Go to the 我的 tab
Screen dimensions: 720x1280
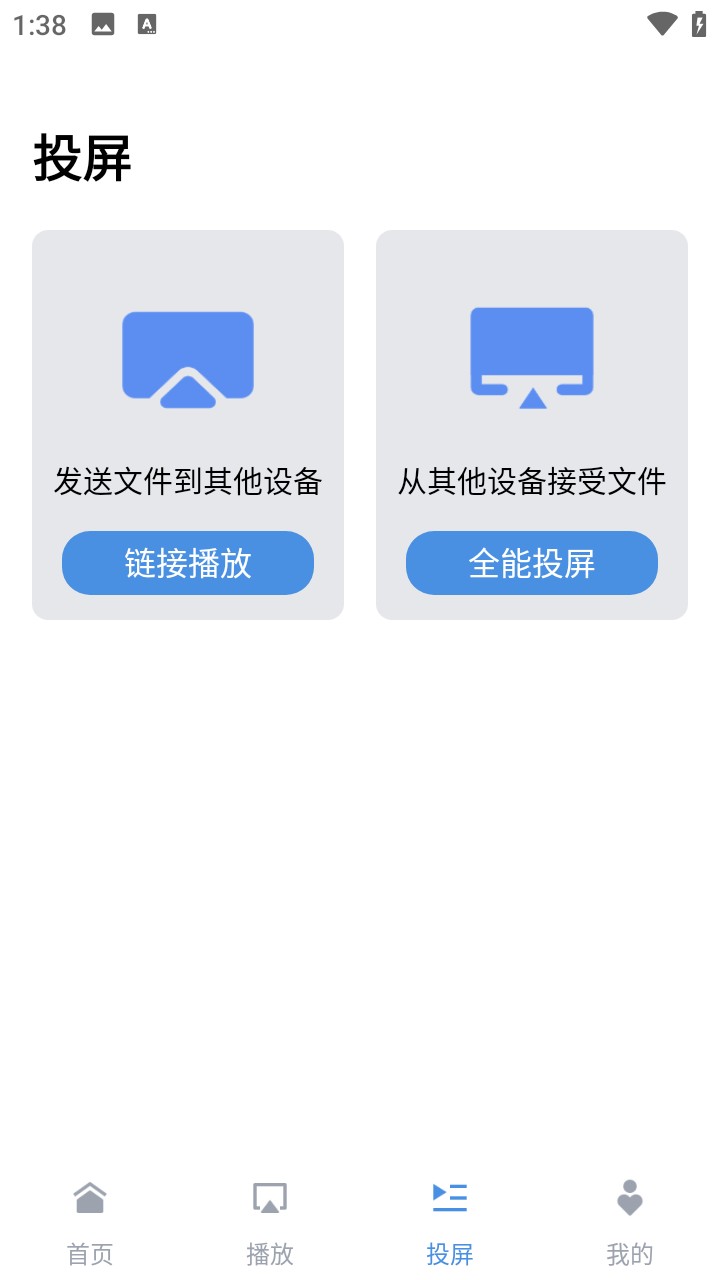tap(629, 1222)
